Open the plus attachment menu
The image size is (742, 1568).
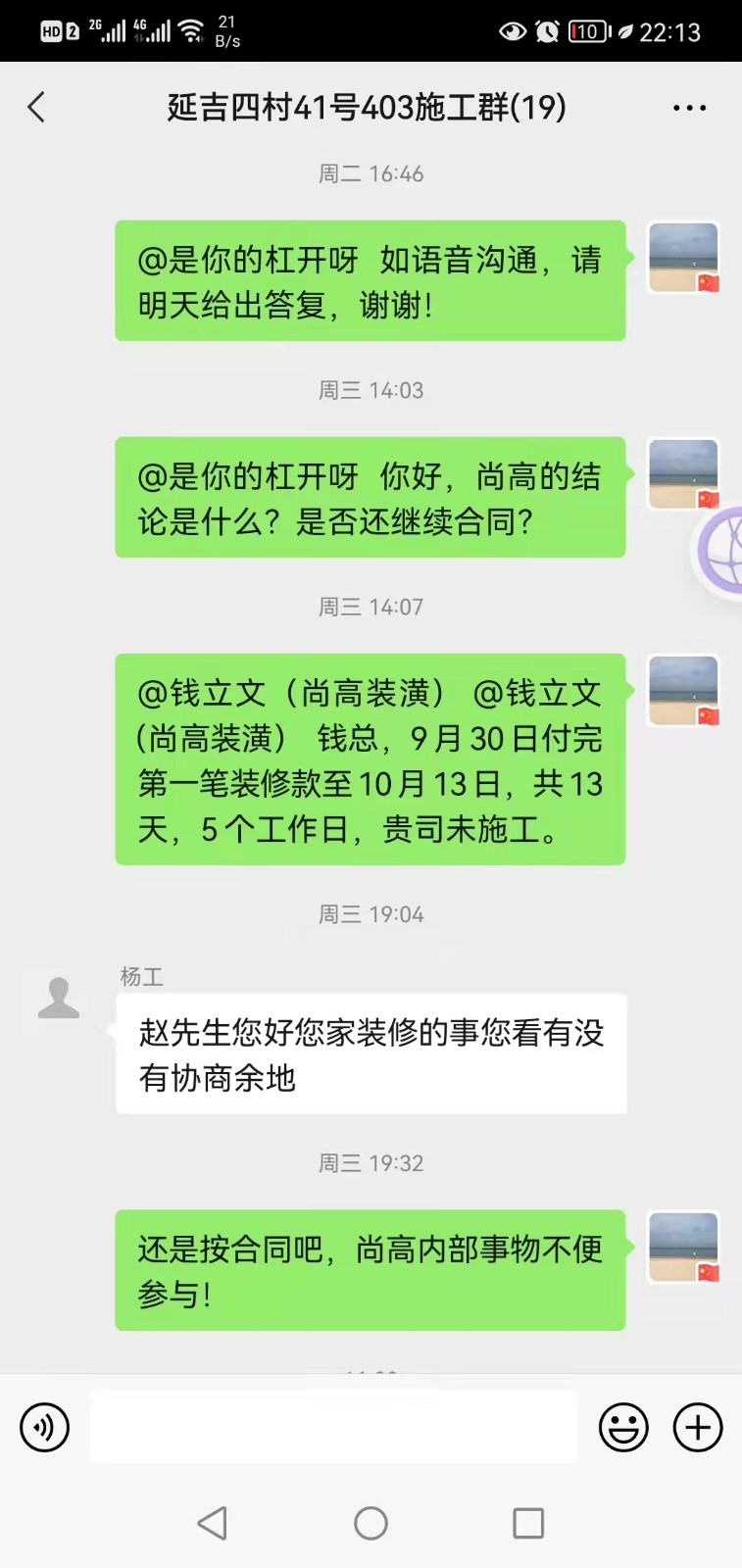(697, 1427)
